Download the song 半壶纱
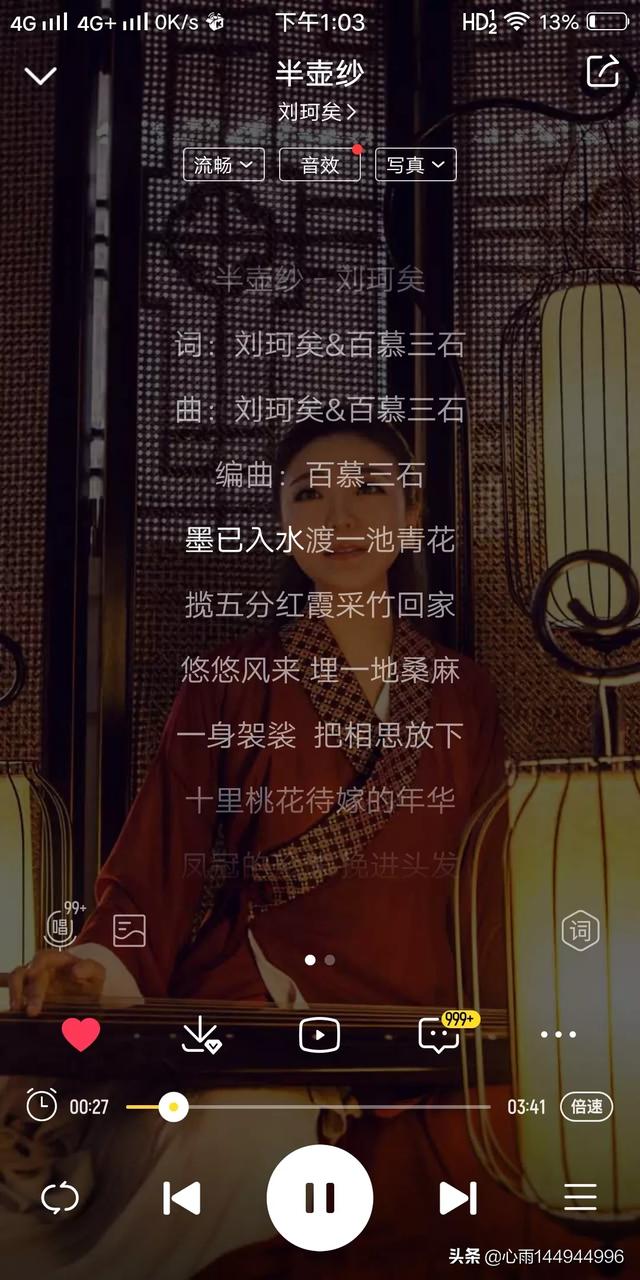Screen dimensions: 640x1280 point(200,1035)
